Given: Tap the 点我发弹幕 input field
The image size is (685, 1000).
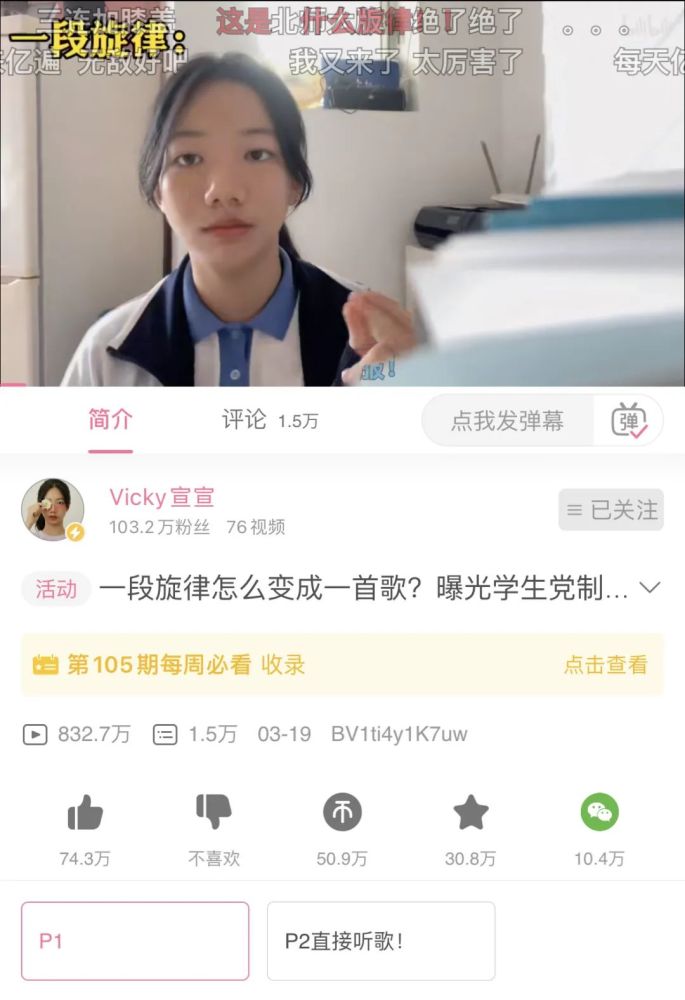Looking at the screenshot, I should (507, 421).
